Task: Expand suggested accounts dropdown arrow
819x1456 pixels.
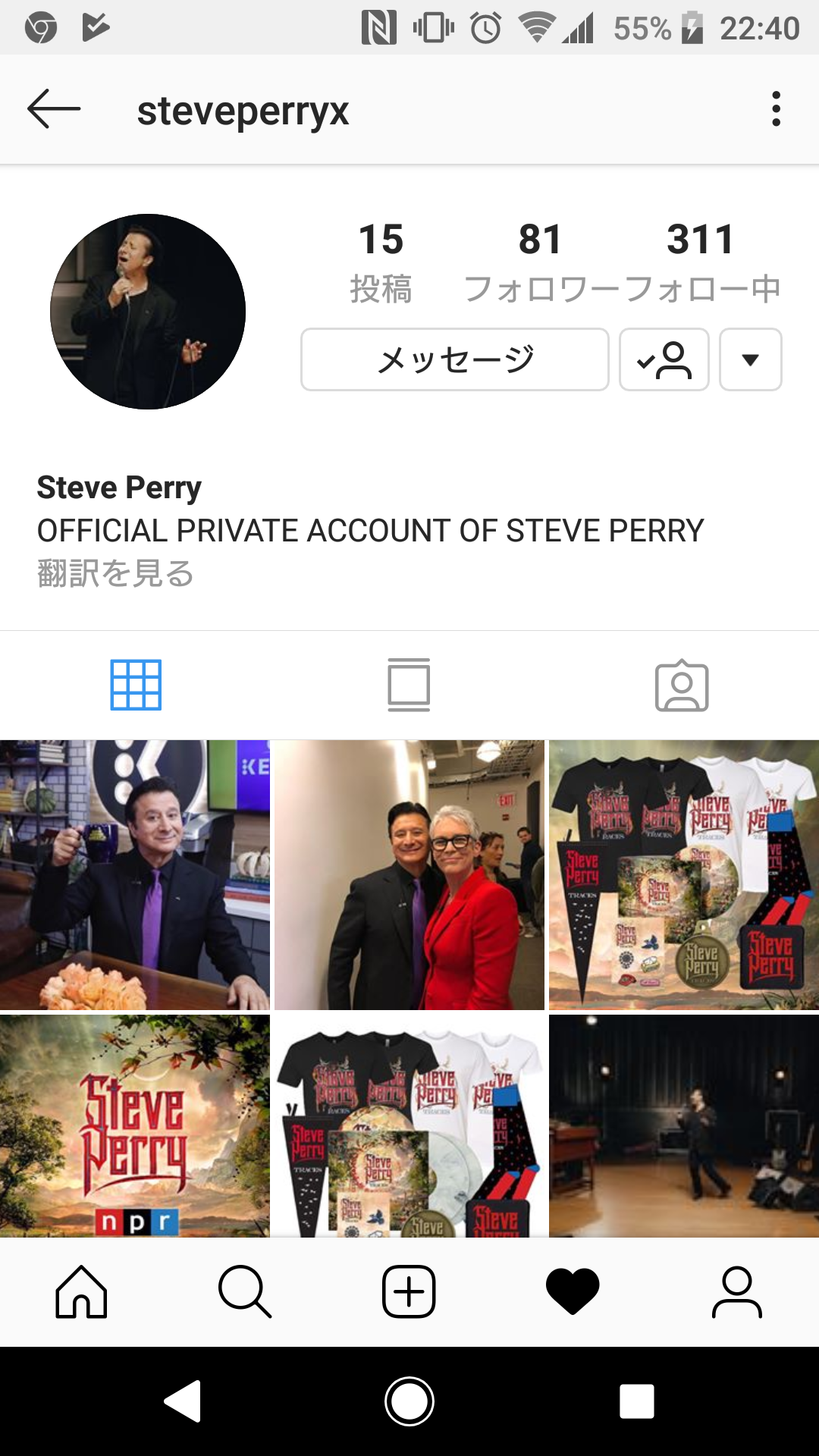Action: 750,359
